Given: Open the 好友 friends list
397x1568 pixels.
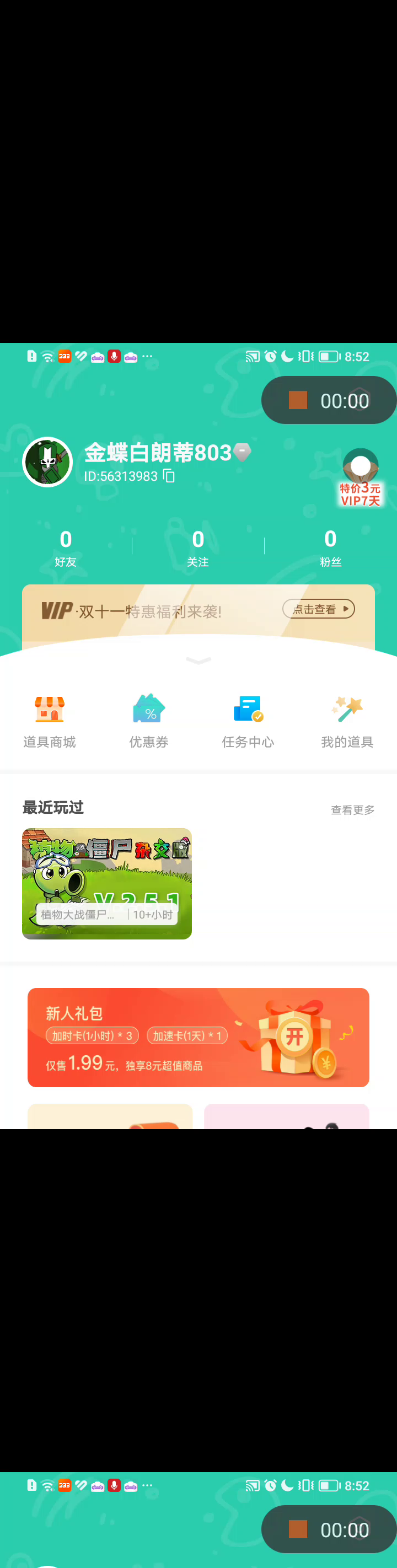Looking at the screenshot, I should click(x=66, y=547).
